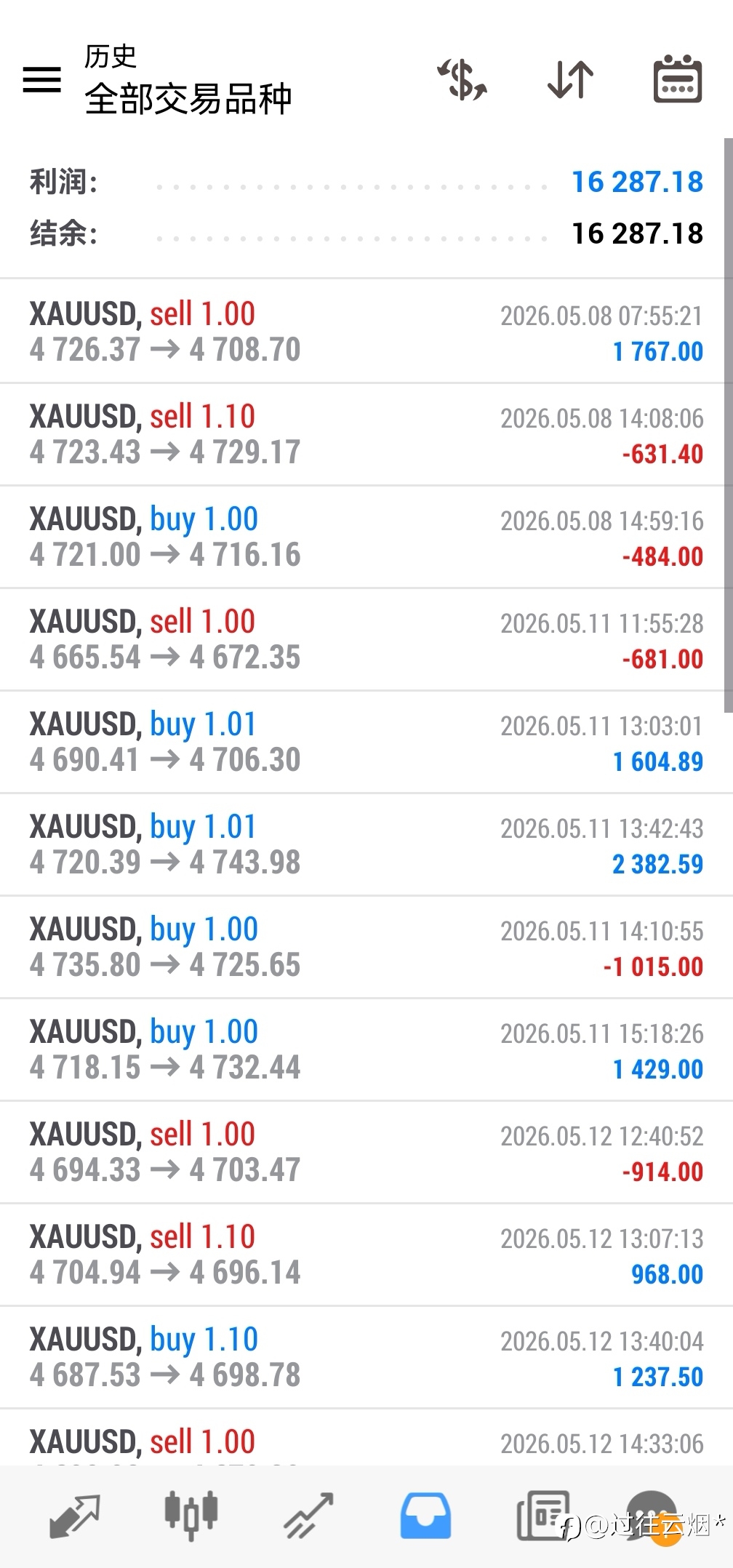Switch to the candlestick Chart tab

[191, 1516]
